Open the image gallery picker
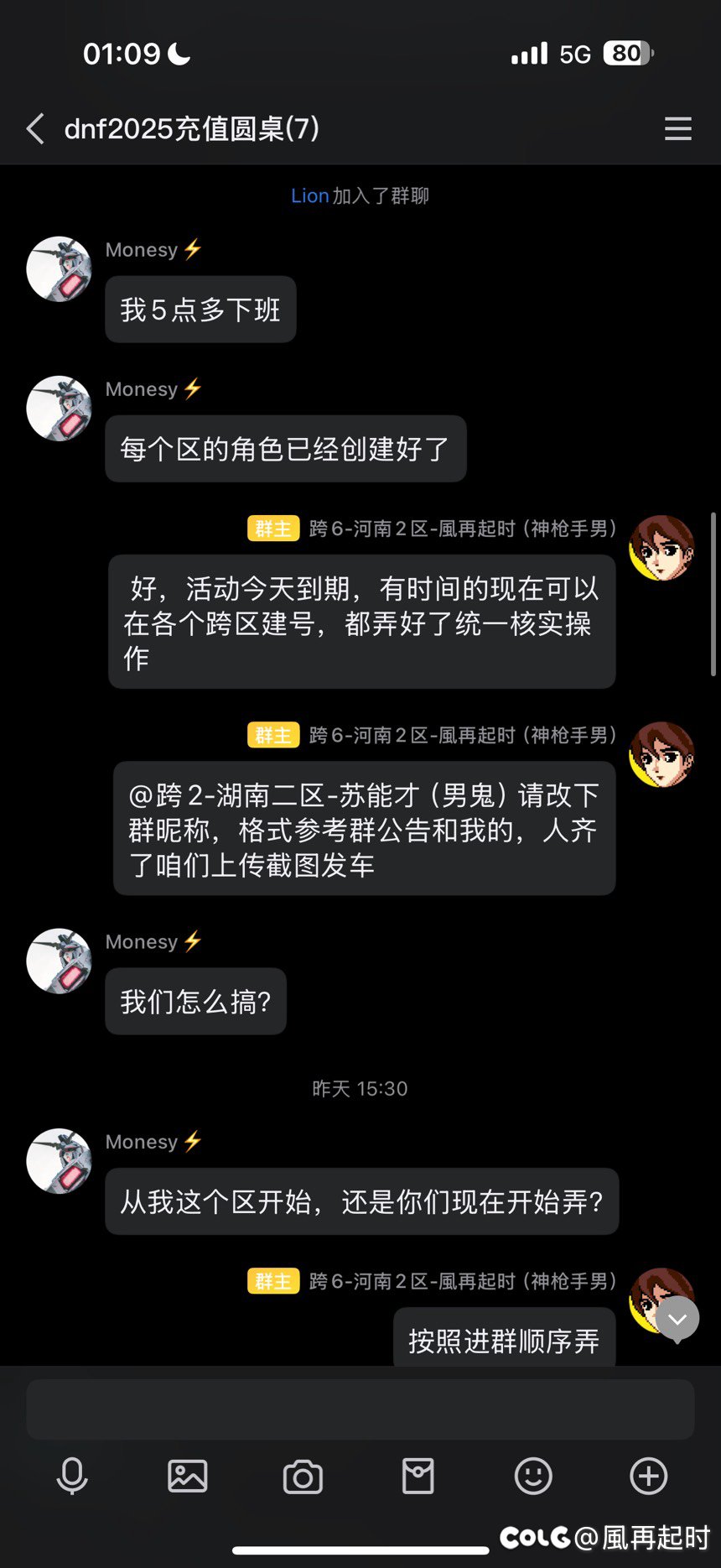The image size is (721, 1568). click(188, 1476)
